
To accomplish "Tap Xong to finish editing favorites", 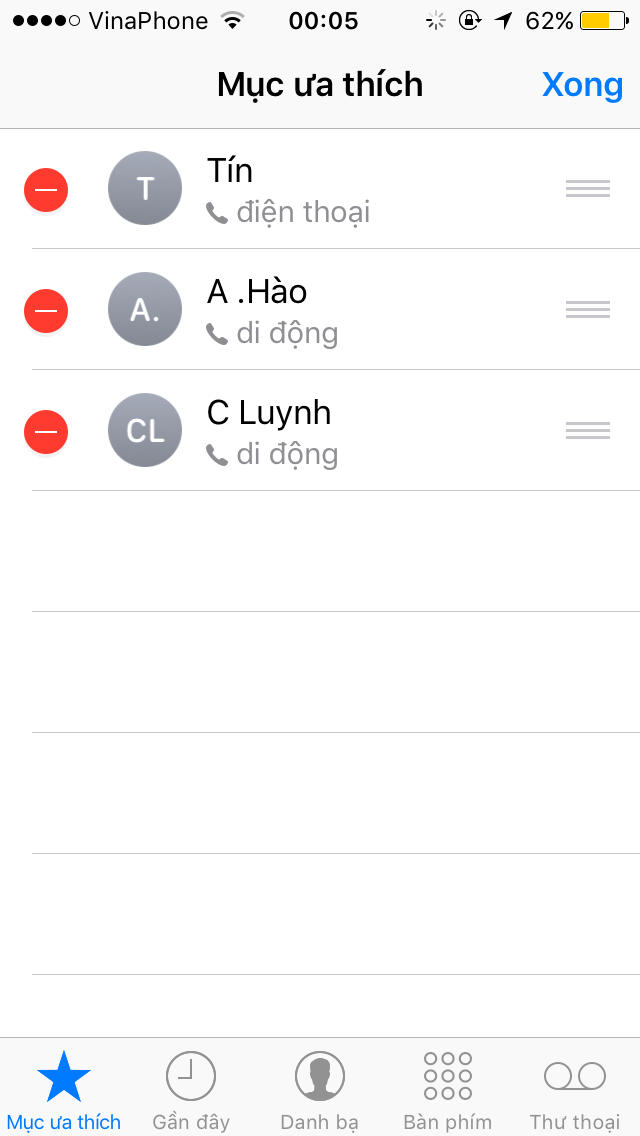I will click(x=582, y=85).
